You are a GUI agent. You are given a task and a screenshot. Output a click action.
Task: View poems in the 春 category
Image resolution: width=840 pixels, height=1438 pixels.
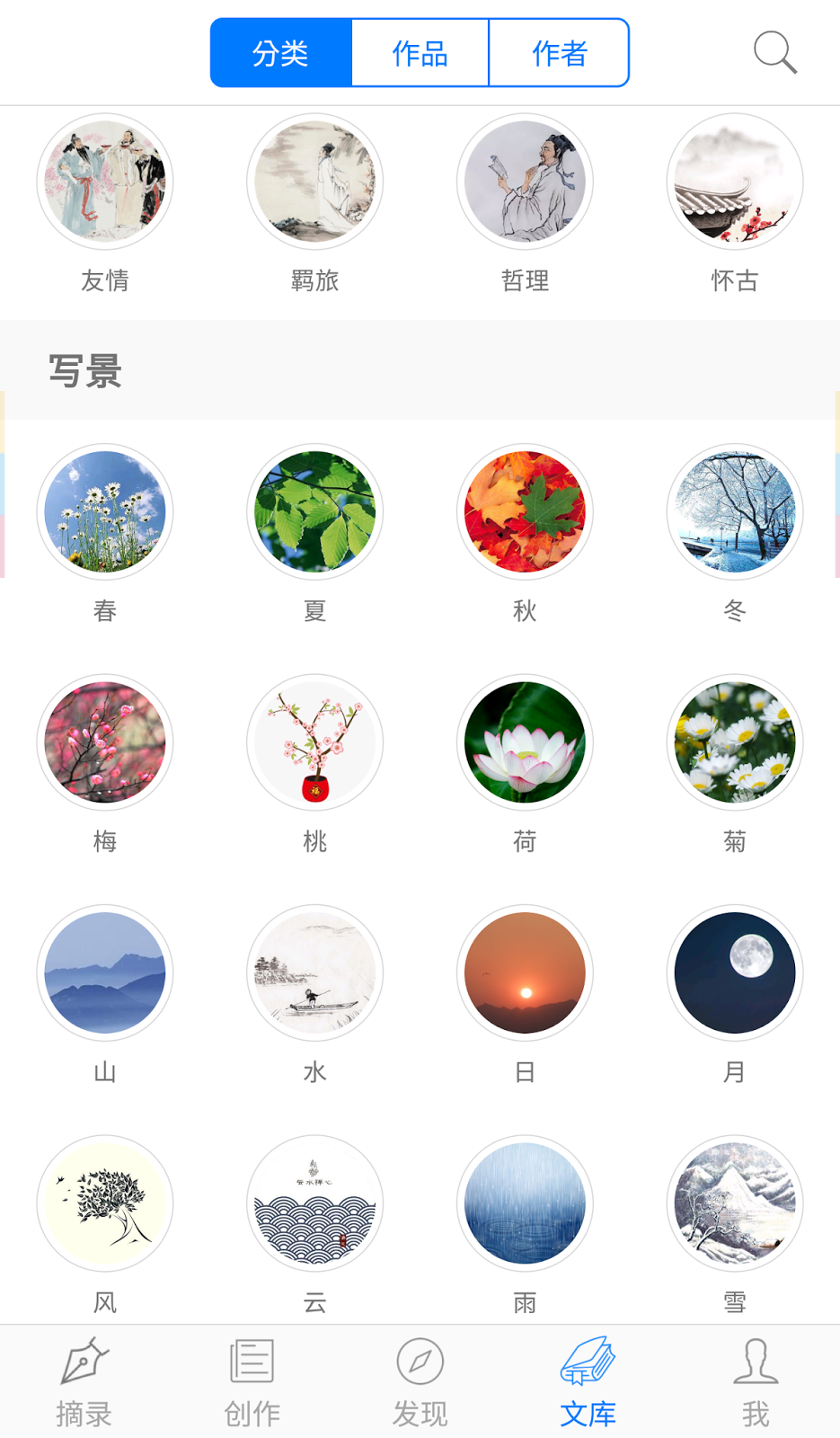pyautogui.click(x=105, y=511)
